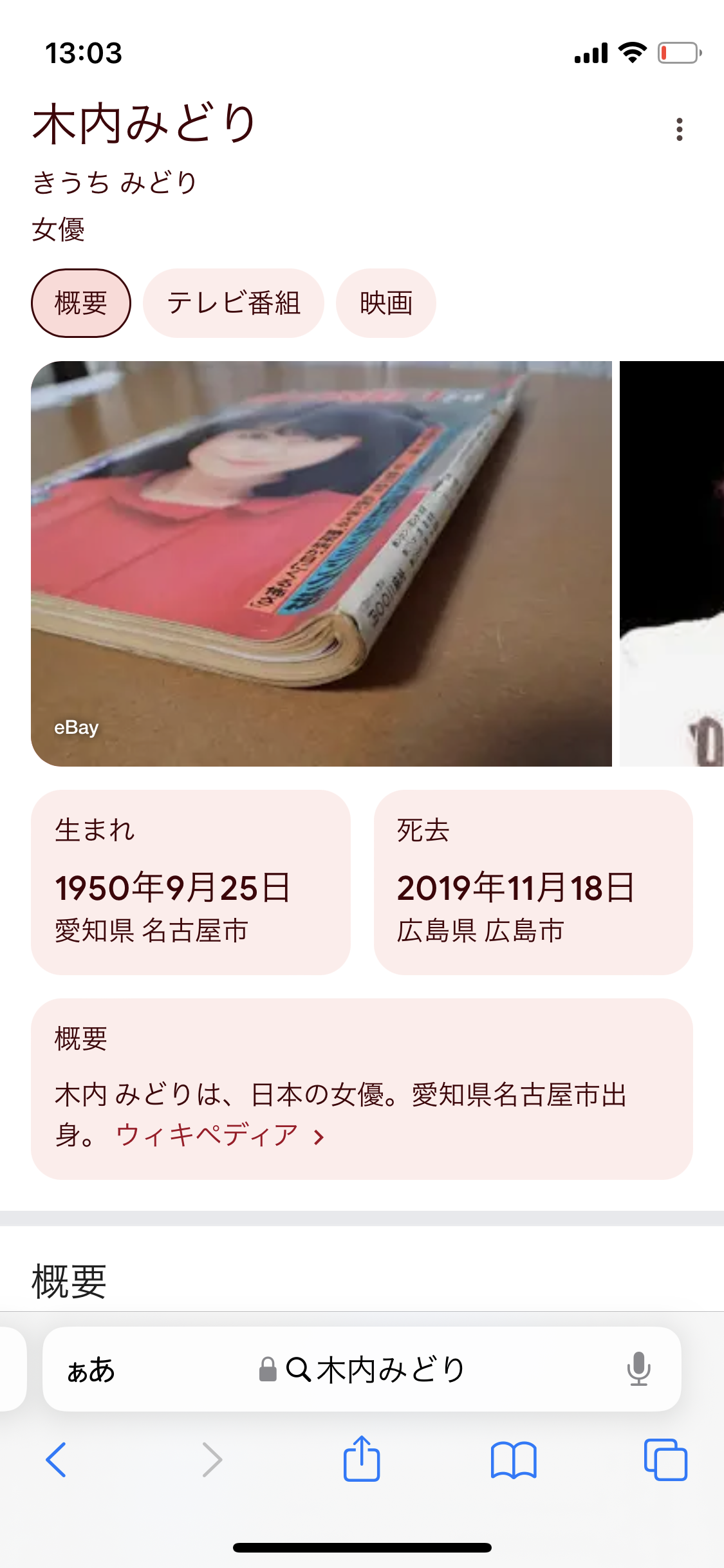
Task: Open the 死去 death info card
Action: [533, 882]
